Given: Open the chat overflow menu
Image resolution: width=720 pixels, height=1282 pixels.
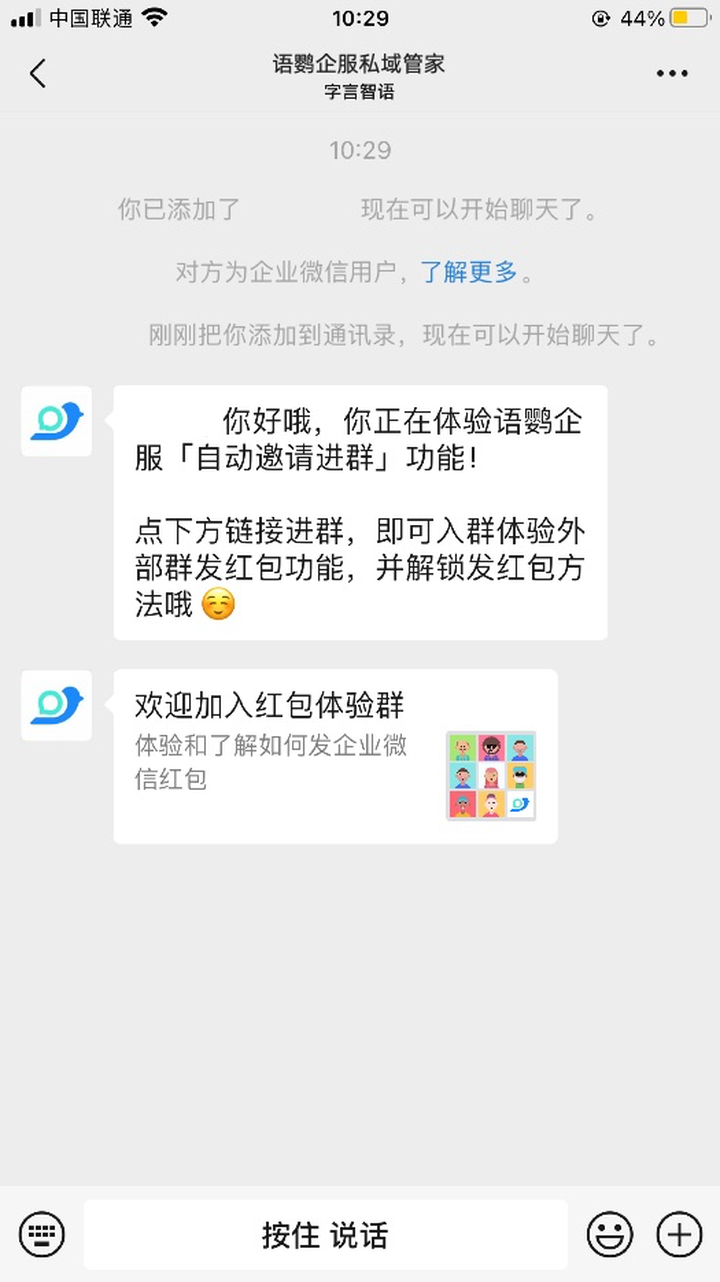Looking at the screenshot, I should tap(672, 74).
